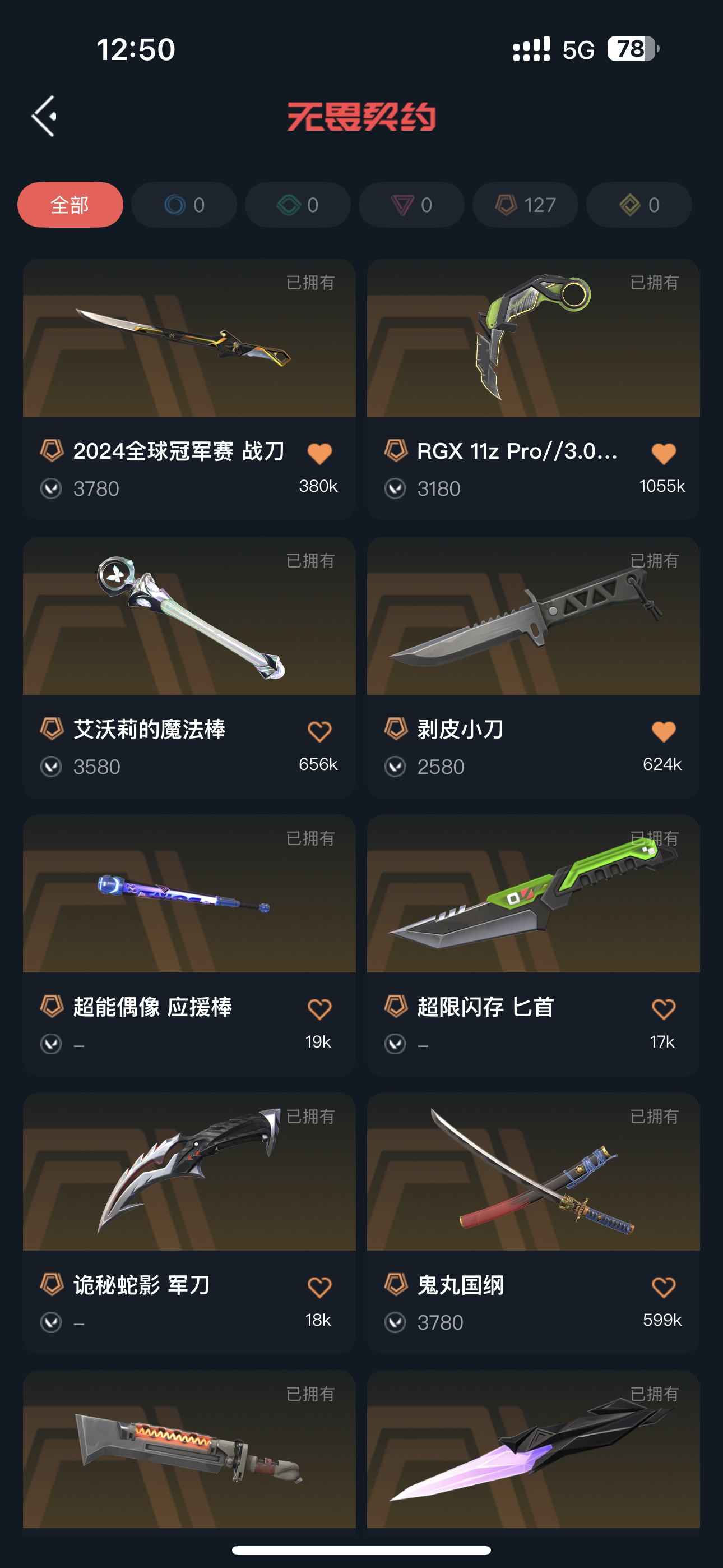View the 艾沃莉的魔法棒 skin details
Image resolution: width=723 pixels, height=1568 pixels.
(189, 616)
